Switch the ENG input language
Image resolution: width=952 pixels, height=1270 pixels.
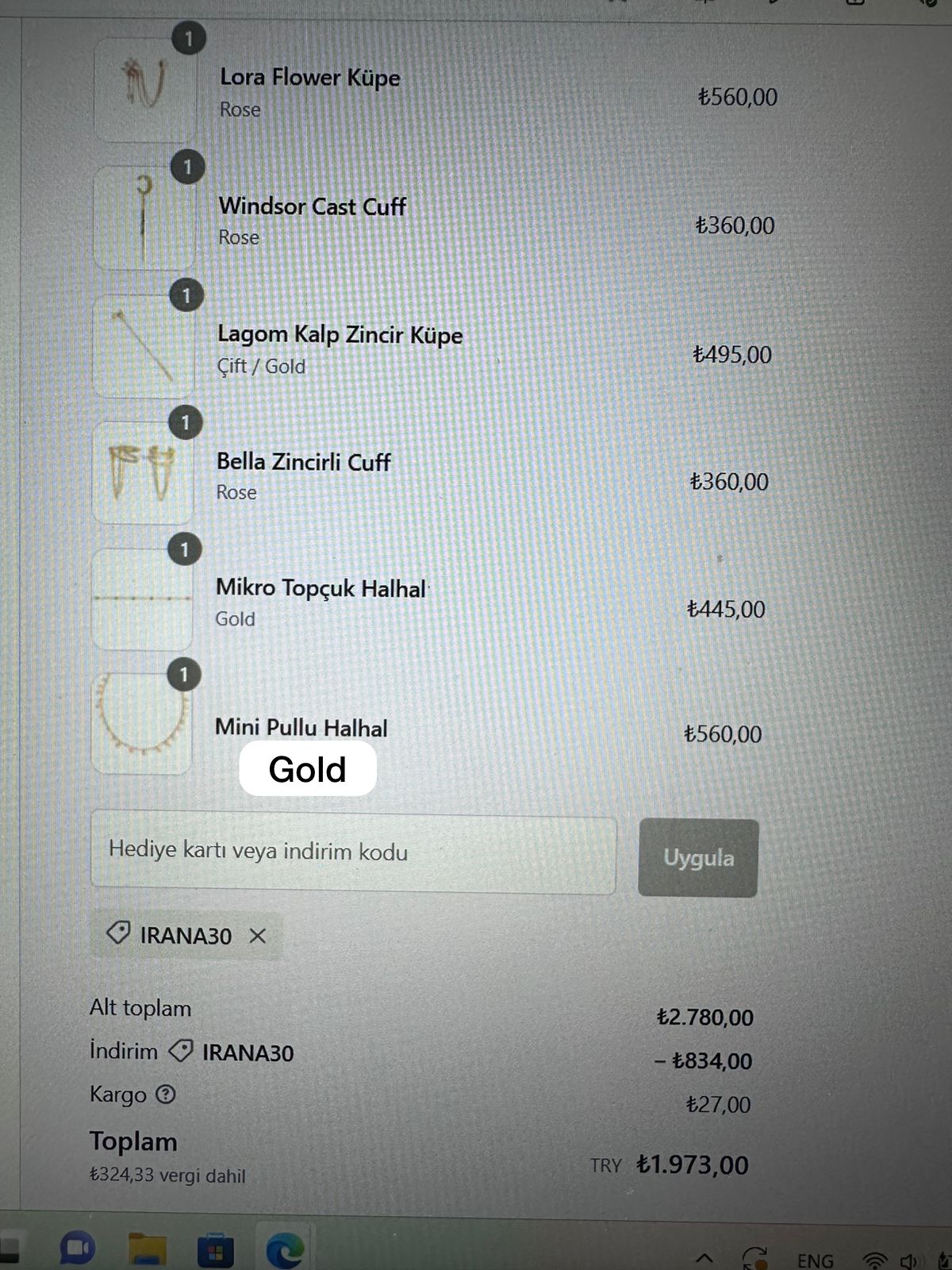(815, 1260)
